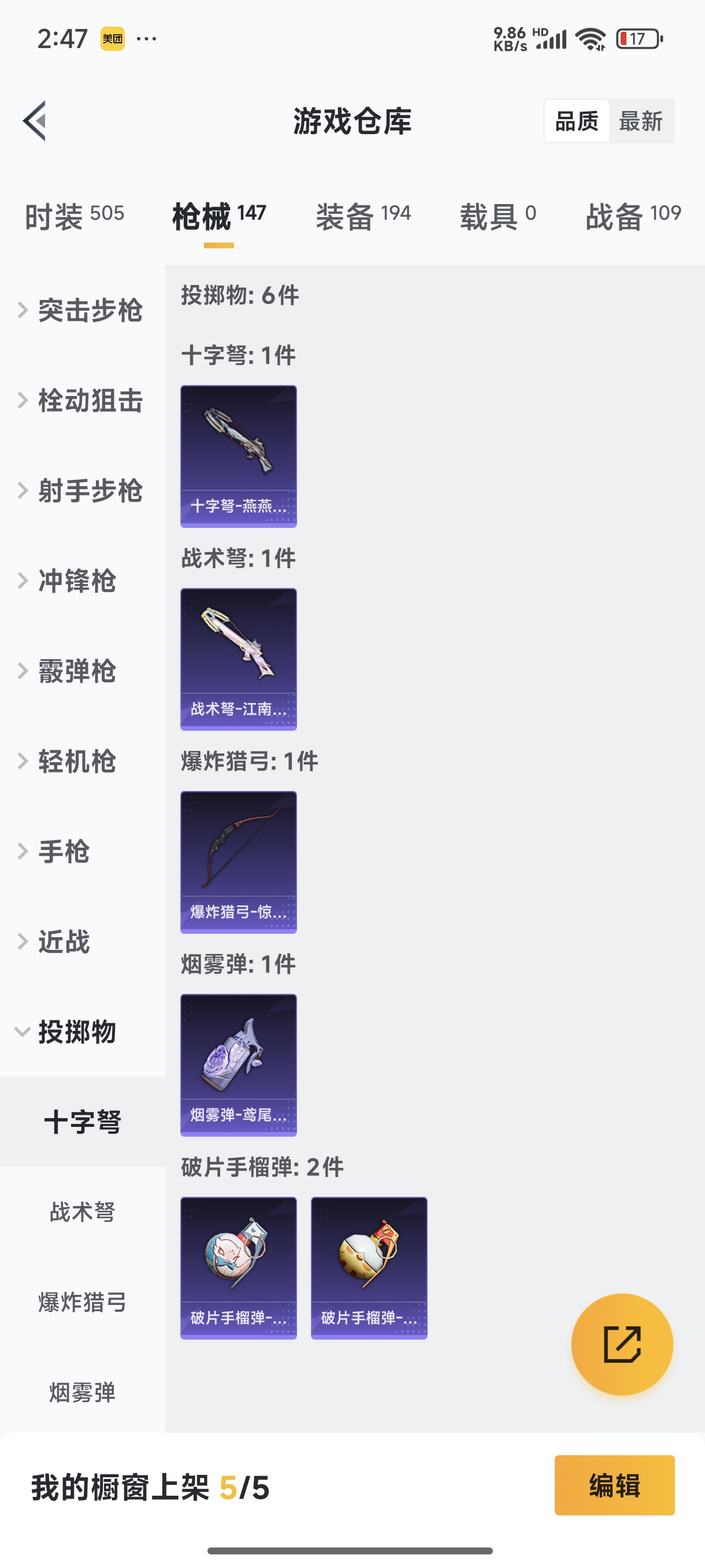Sort inventory by 品质
The width and height of the screenshot is (705, 1568).
pyautogui.click(x=577, y=121)
